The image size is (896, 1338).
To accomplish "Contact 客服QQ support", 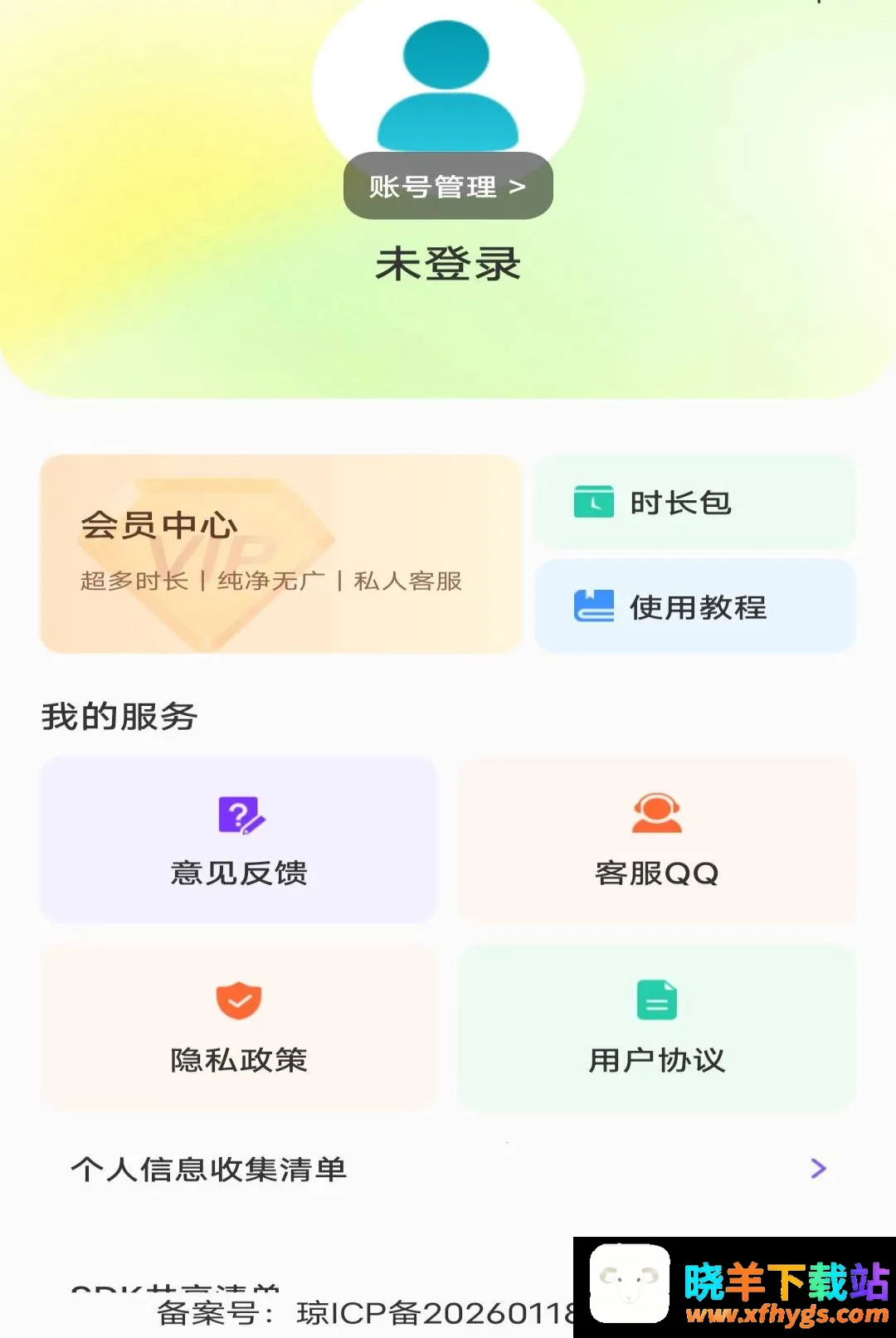I will tap(657, 839).
